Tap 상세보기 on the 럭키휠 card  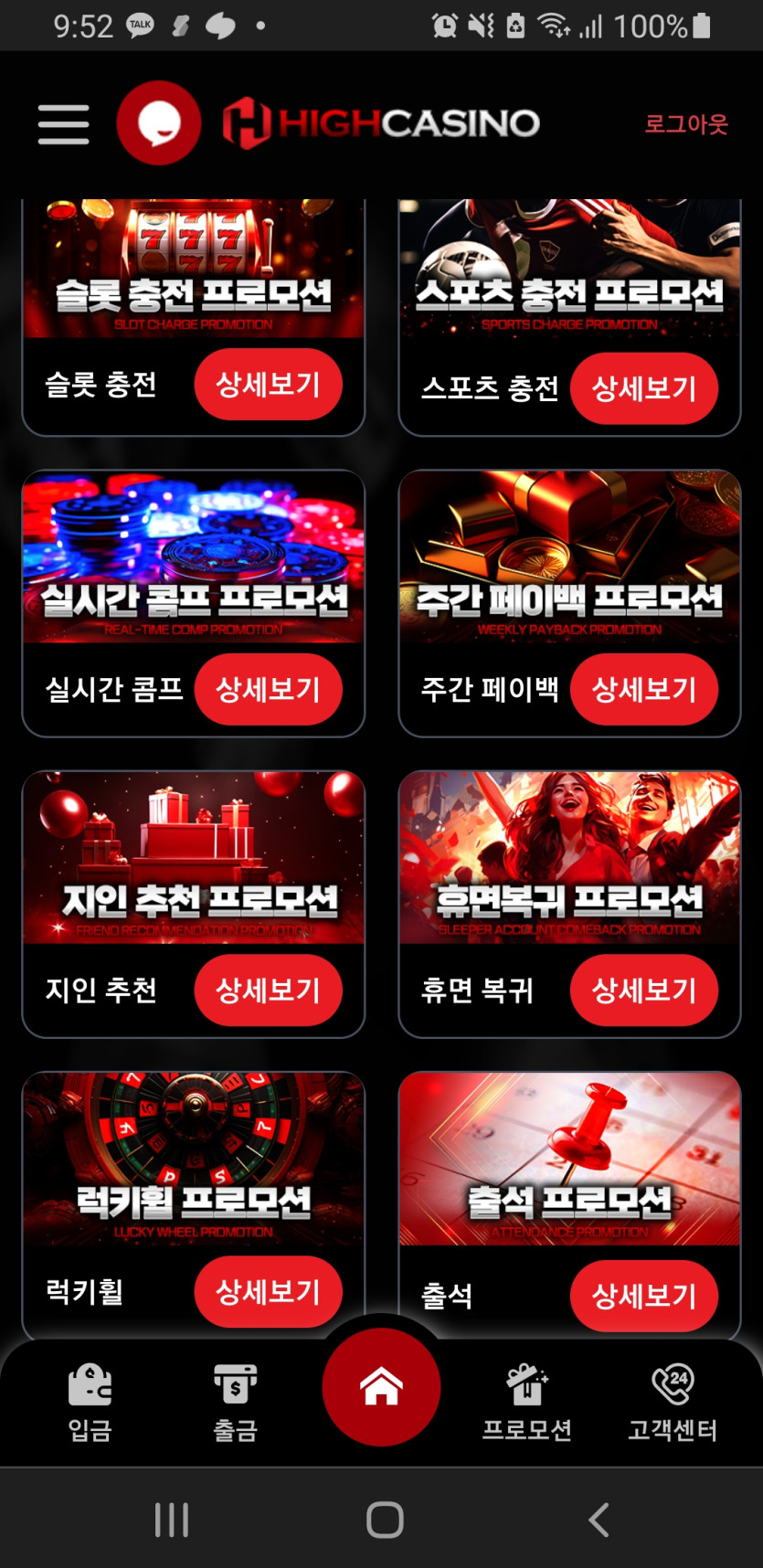268,1291
